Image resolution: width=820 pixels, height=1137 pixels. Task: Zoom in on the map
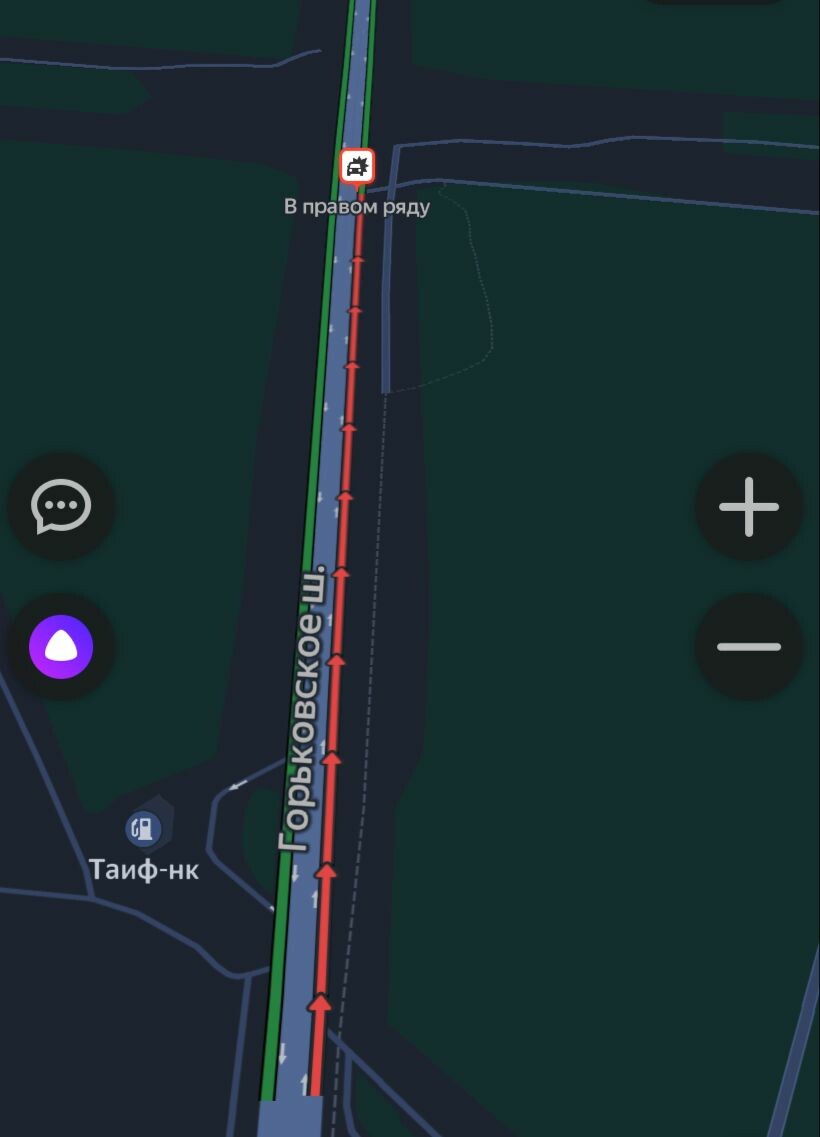click(x=749, y=507)
